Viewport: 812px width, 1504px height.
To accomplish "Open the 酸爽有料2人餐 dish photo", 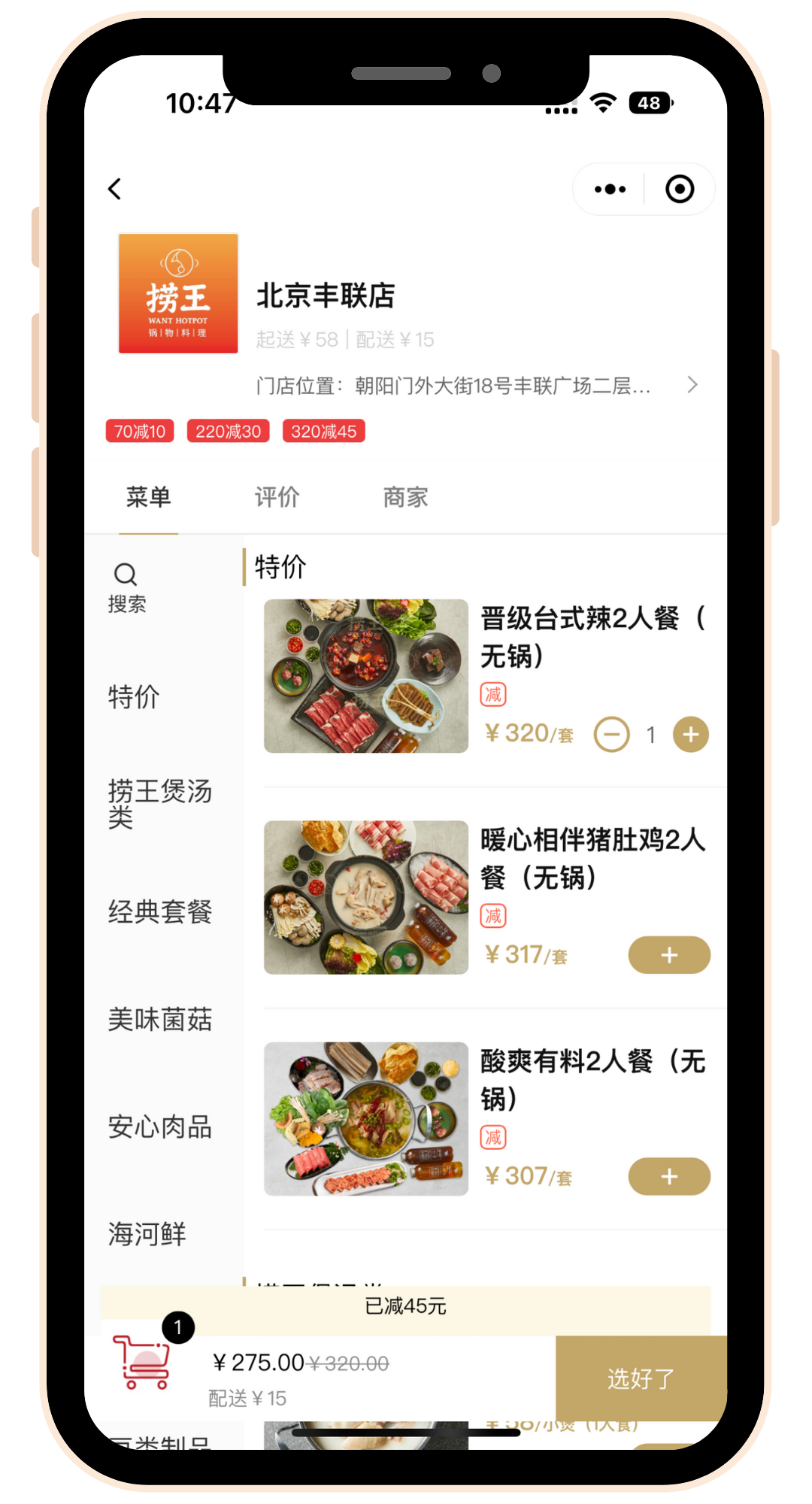I will click(366, 1119).
